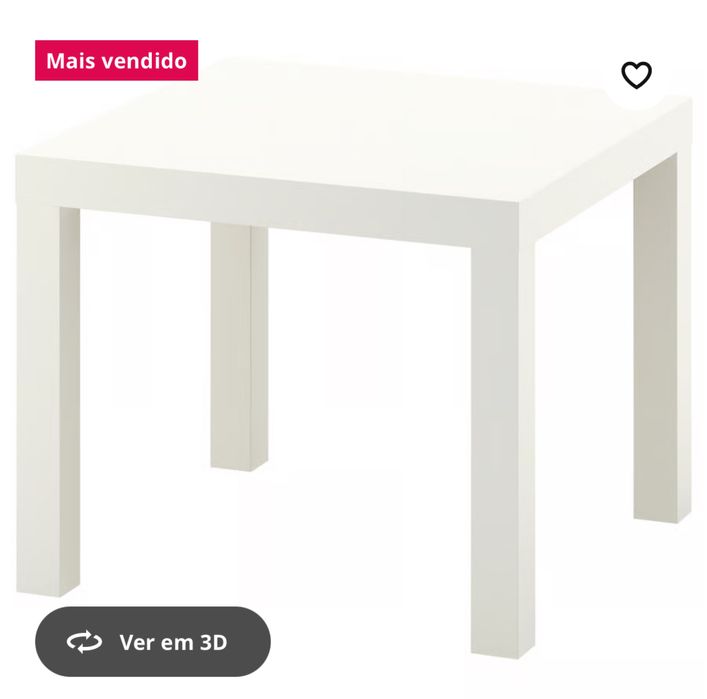Open the Ver em 3D view

click(x=153, y=642)
